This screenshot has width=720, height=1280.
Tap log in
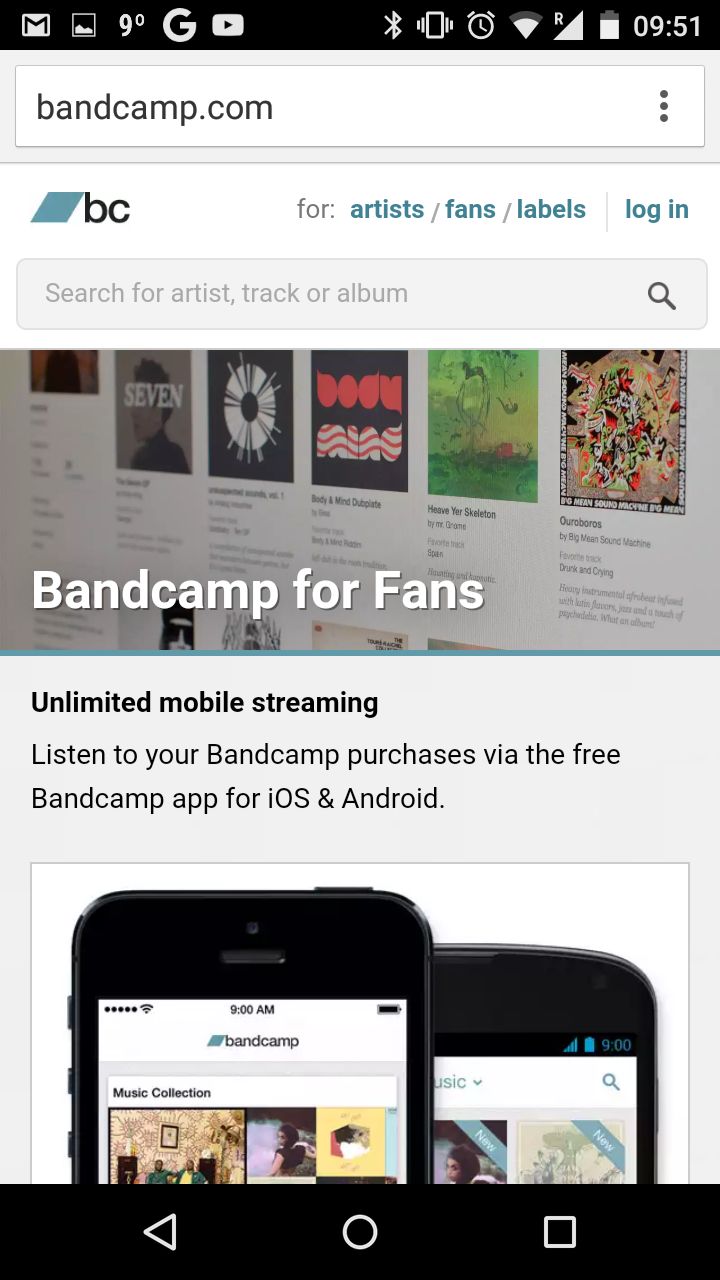657,209
